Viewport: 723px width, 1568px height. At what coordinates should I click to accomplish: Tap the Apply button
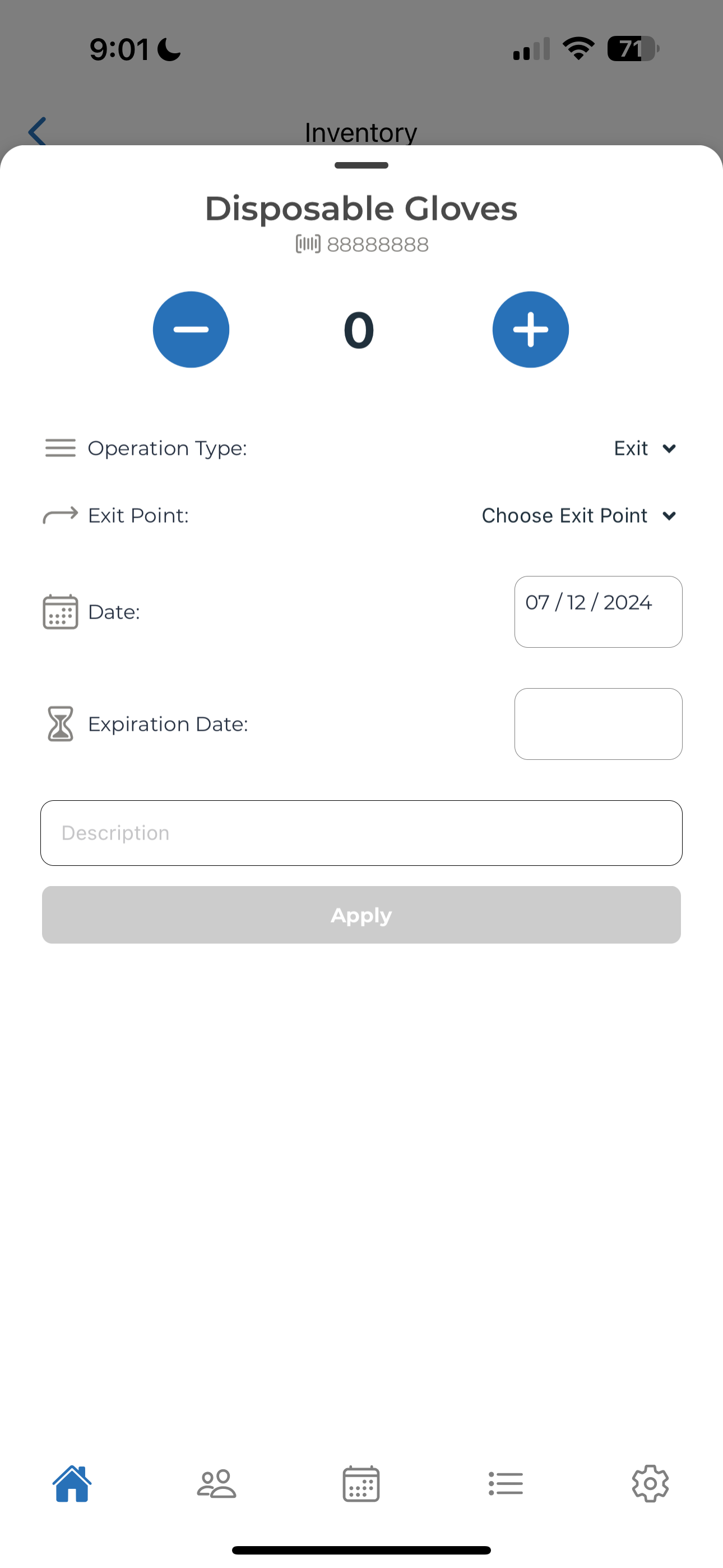tap(361, 915)
